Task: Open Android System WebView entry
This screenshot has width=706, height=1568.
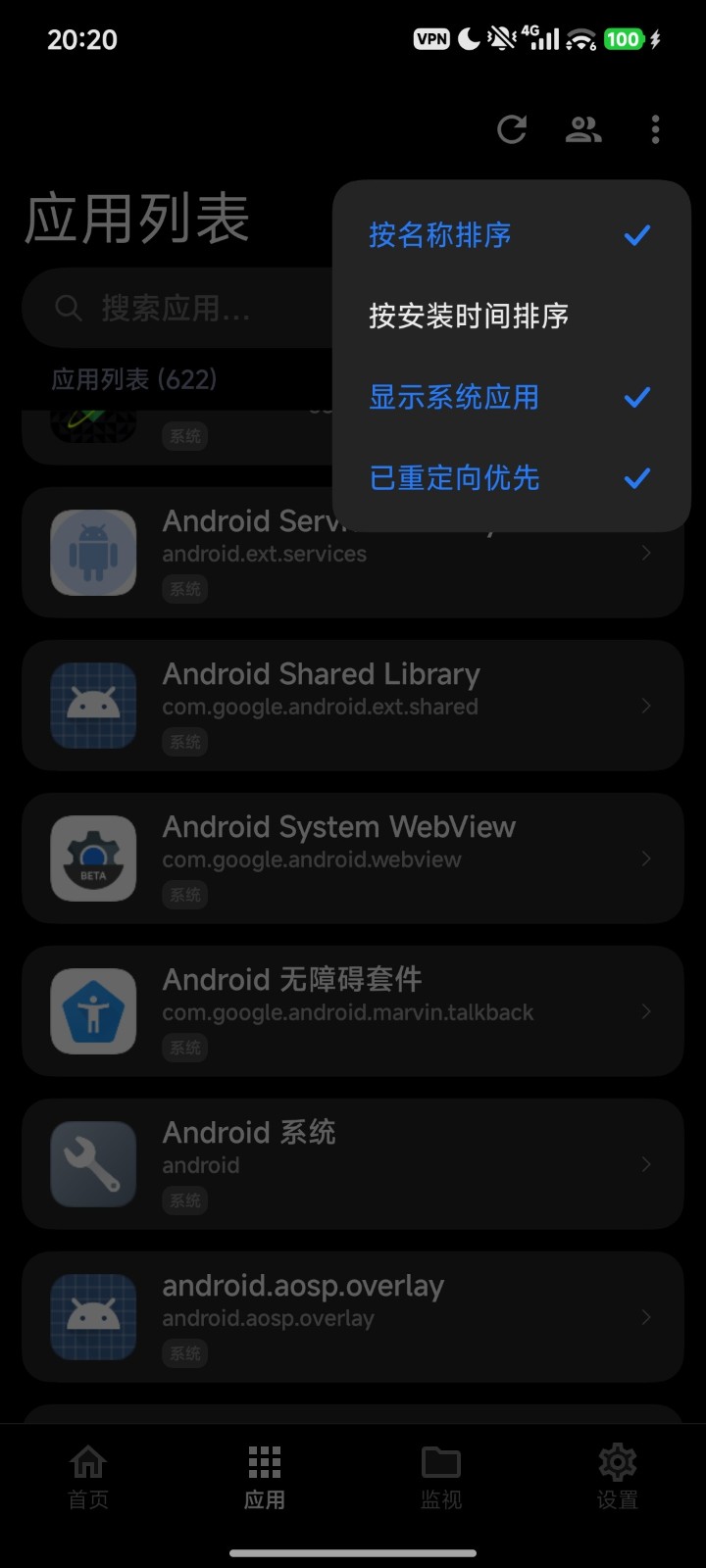Action: pos(353,858)
